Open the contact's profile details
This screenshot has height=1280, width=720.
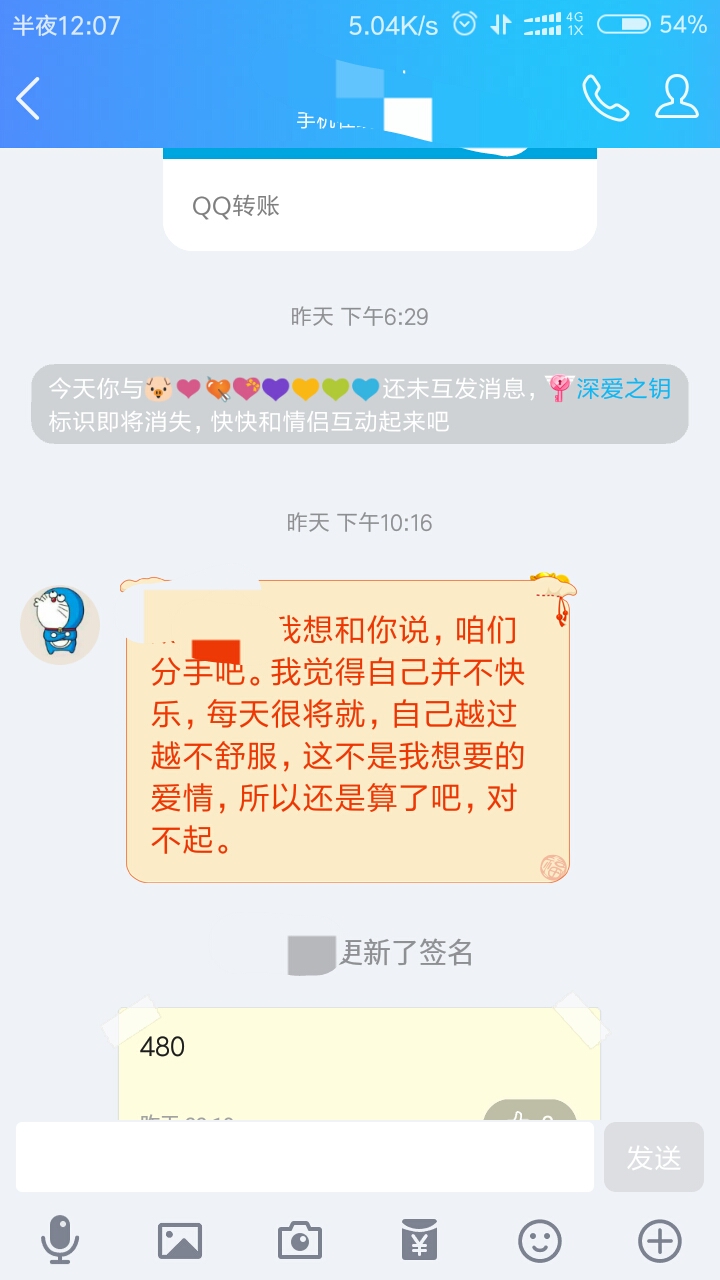(676, 98)
